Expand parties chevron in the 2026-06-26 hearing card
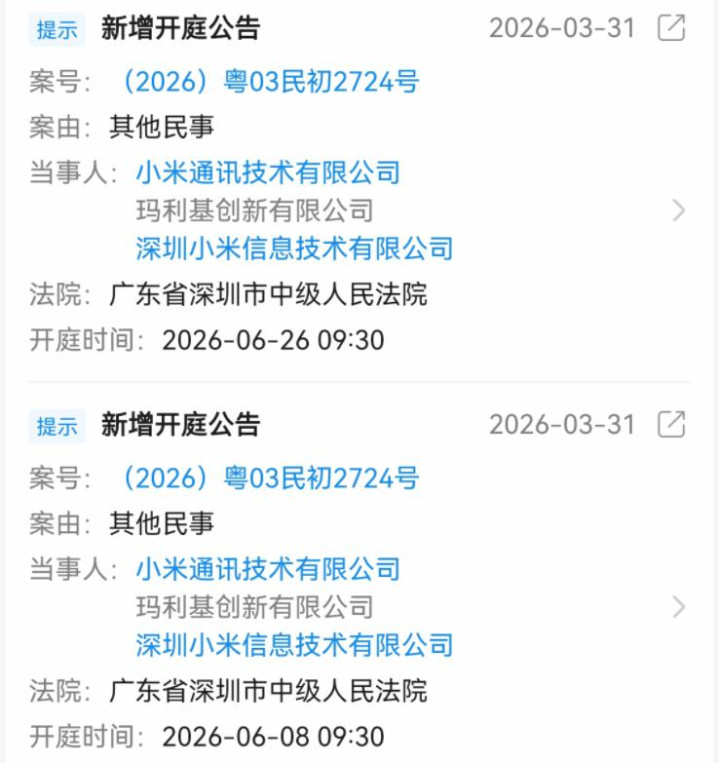The width and height of the screenshot is (719, 763). (679, 210)
